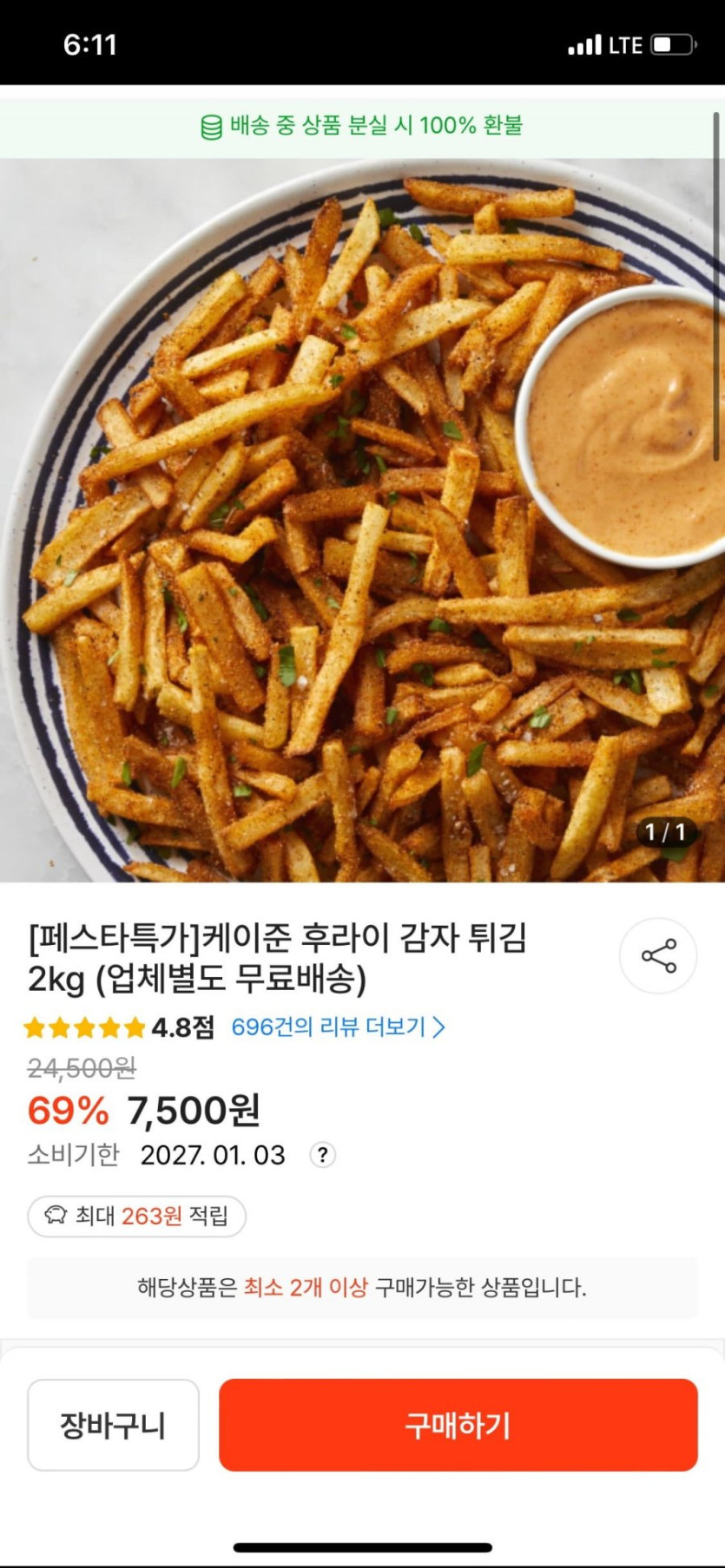Tap the piggy bank icon for 263원 rewards
Viewport: 725px width, 1568px height.
[x=56, y=1217]
